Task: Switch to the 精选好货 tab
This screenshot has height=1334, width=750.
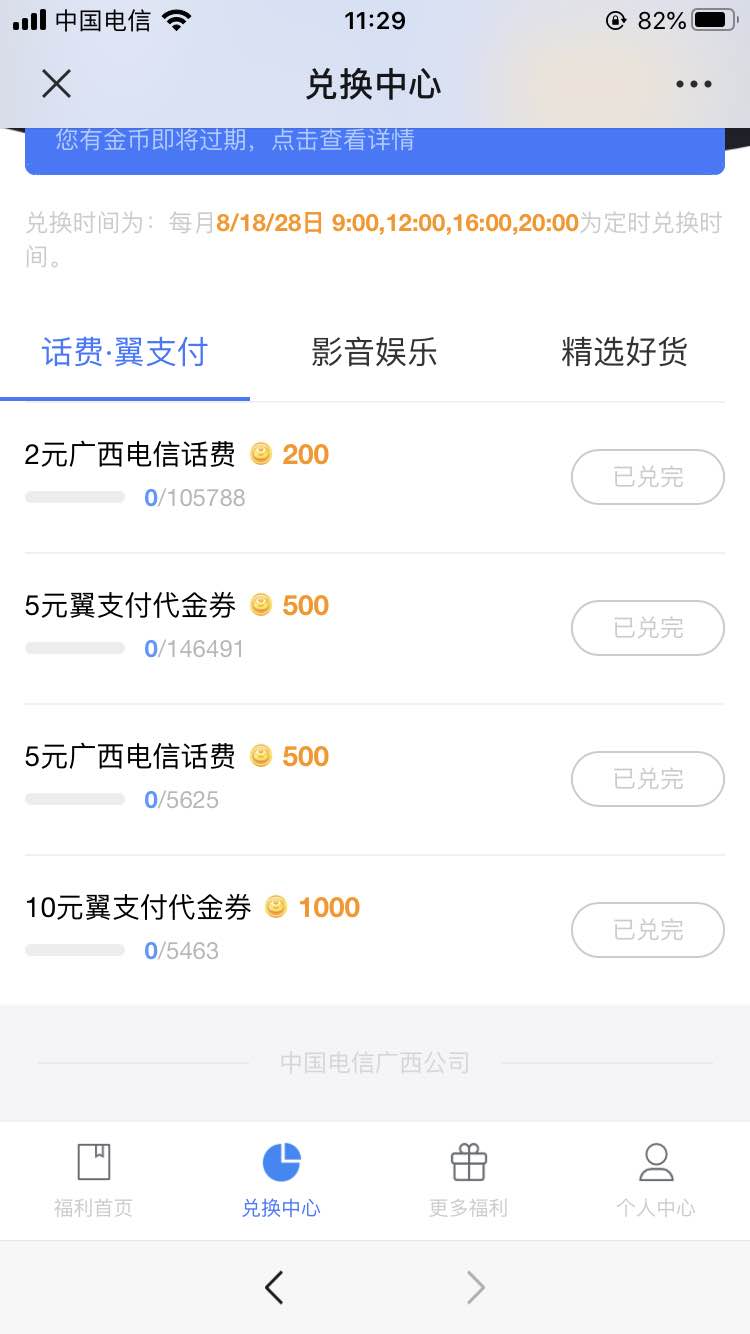Action: [624, 353]
